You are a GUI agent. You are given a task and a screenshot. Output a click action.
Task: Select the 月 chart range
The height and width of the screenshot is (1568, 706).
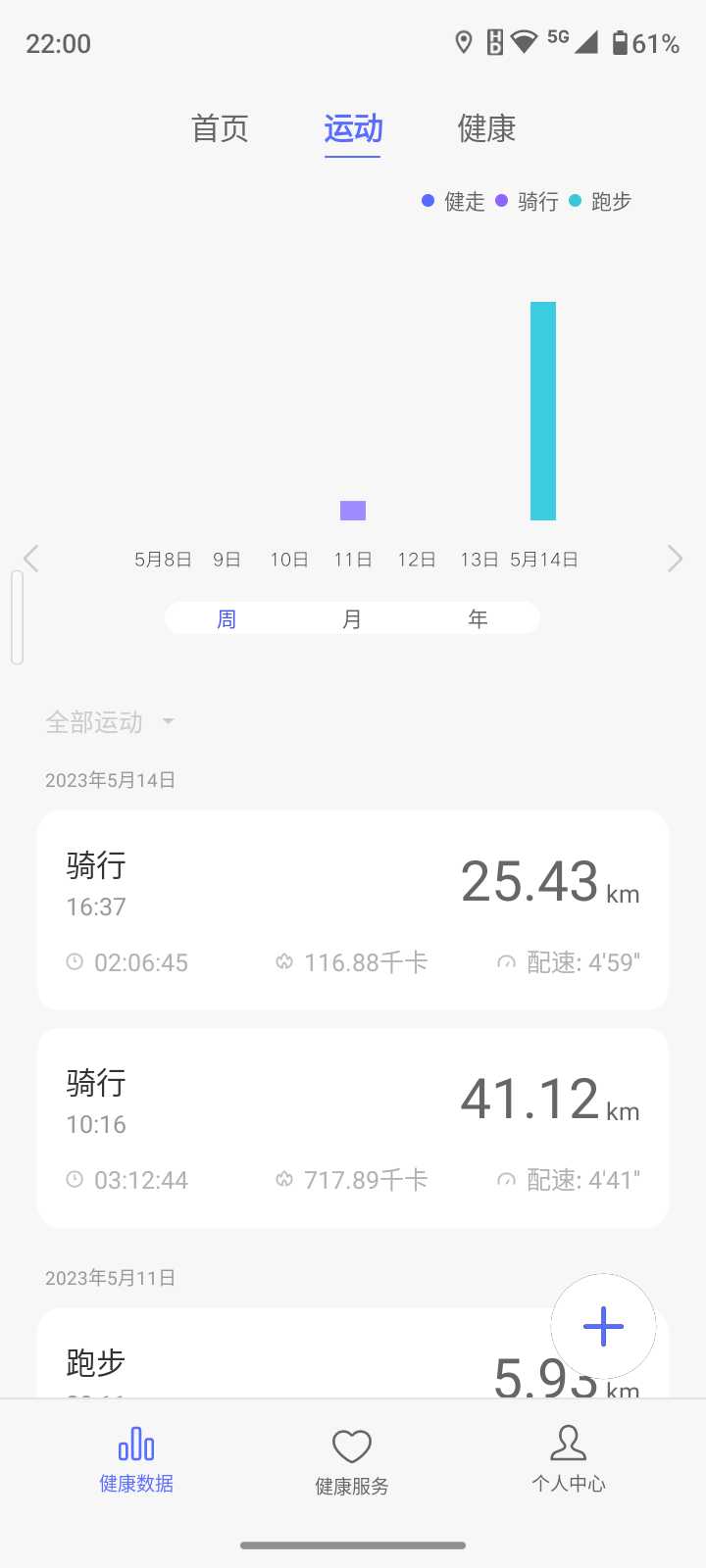pyautogui.click(x=352, y=618)
